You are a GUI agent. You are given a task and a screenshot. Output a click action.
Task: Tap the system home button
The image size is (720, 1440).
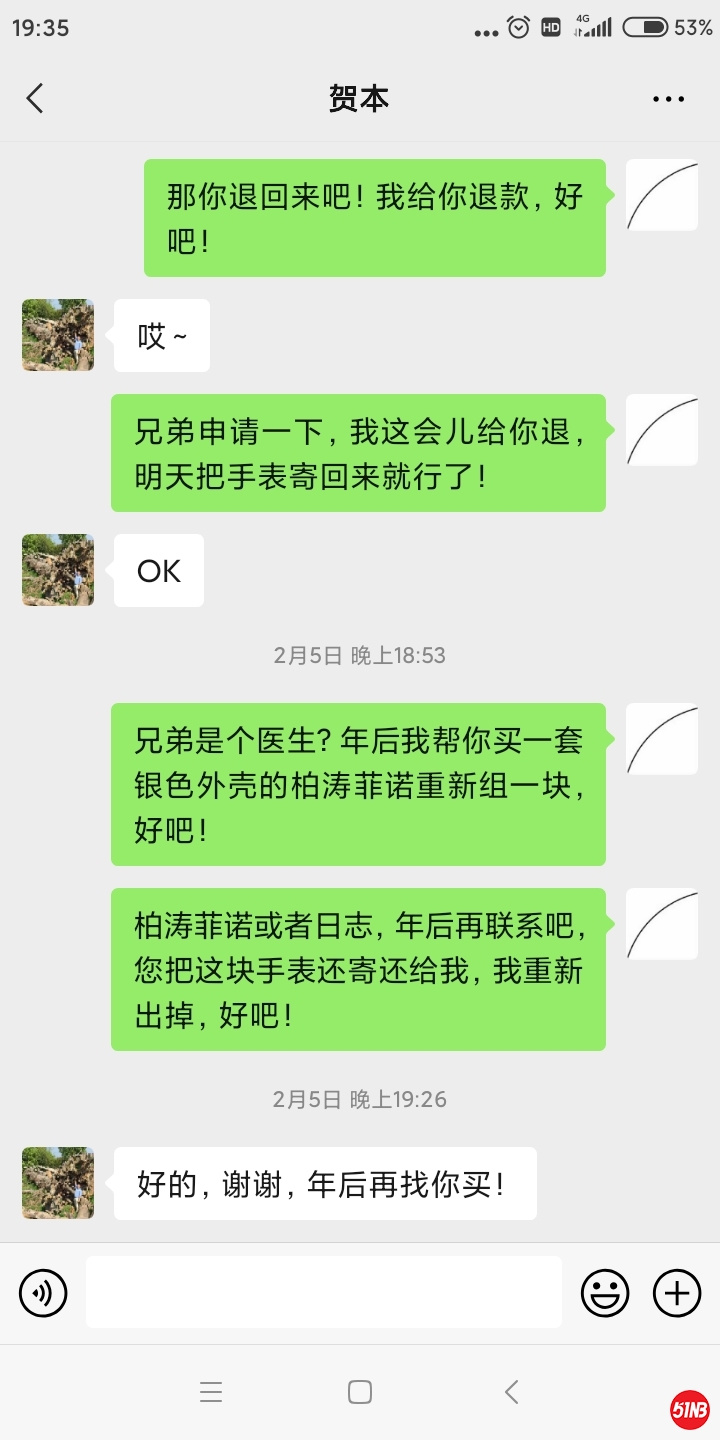360,1392
